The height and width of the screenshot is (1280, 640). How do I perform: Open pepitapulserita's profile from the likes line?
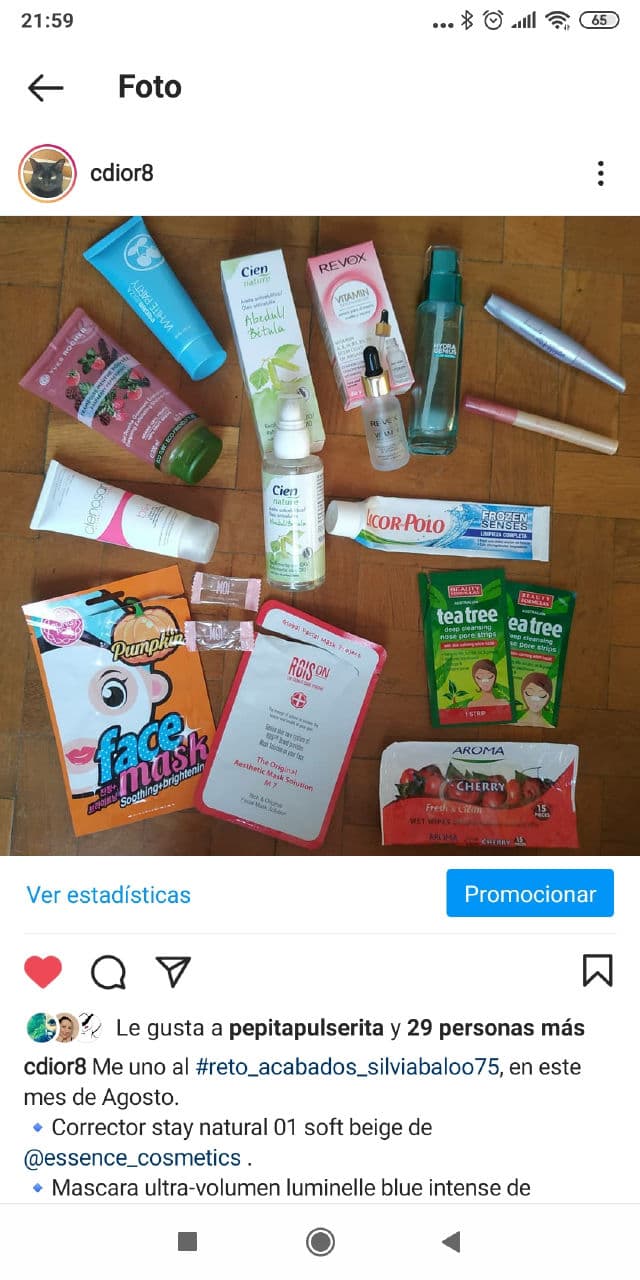pos(305,1028)
